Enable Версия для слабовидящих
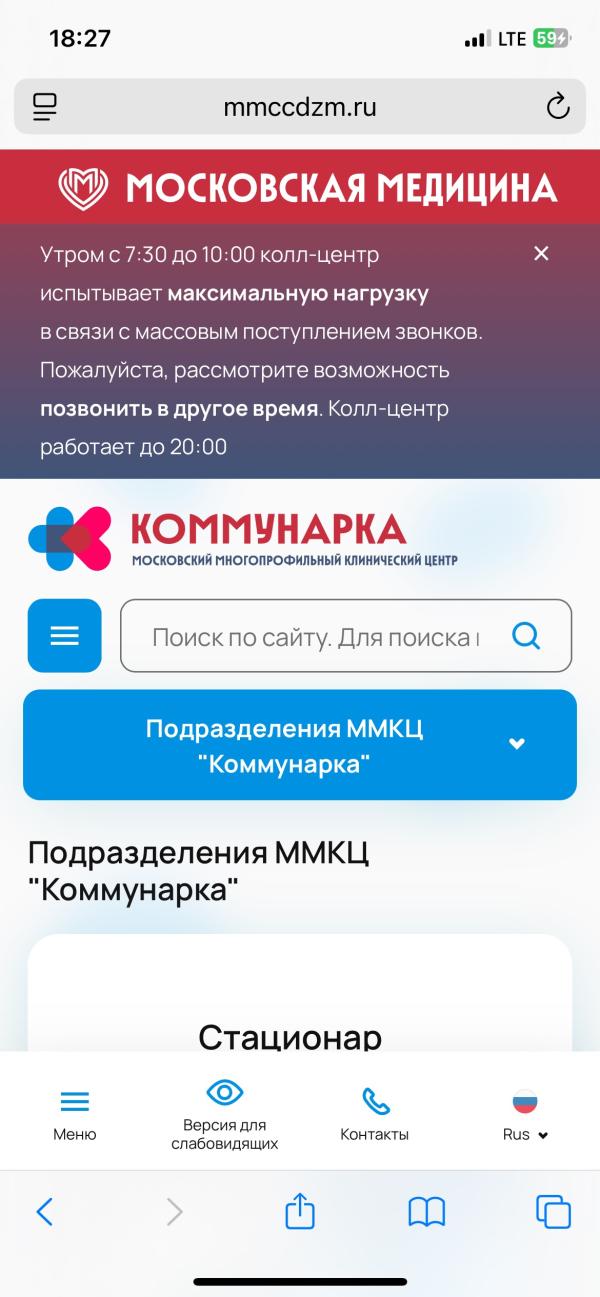 (224, 1116)
